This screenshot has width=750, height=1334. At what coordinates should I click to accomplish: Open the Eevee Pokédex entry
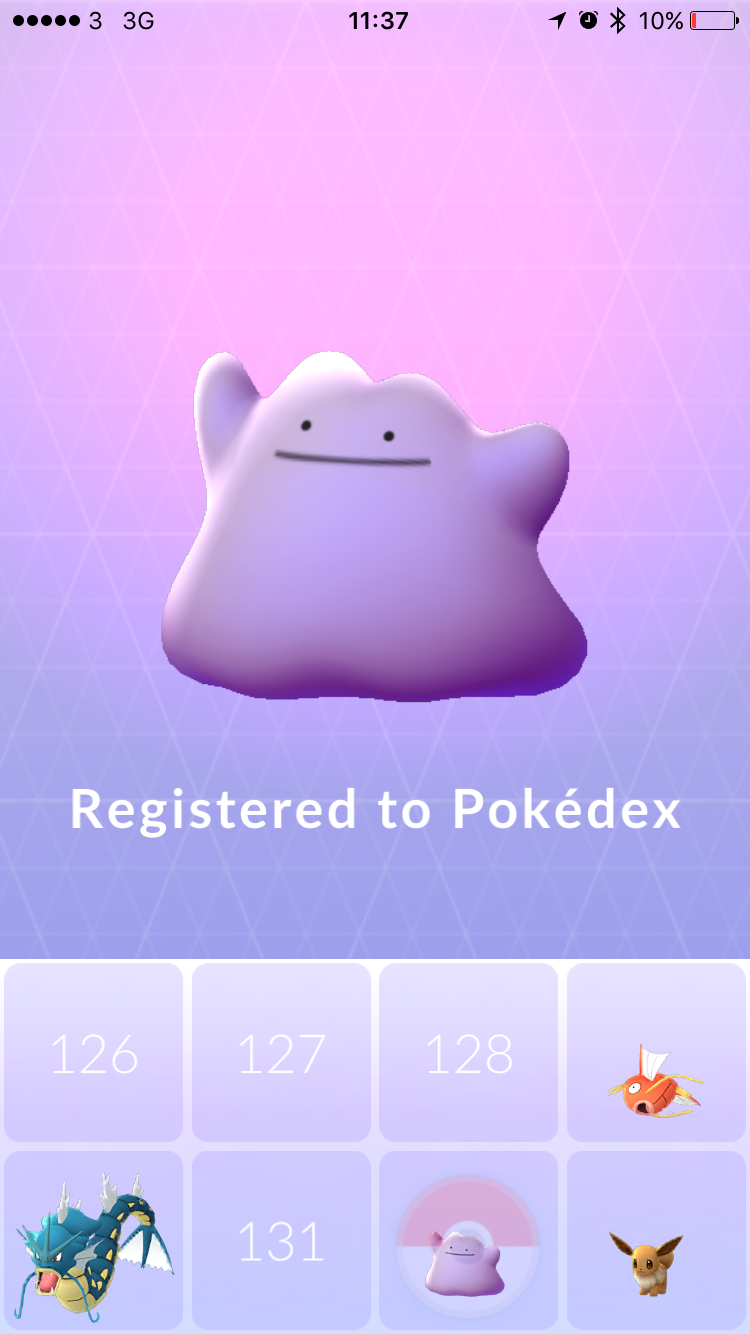[656, 1240]
